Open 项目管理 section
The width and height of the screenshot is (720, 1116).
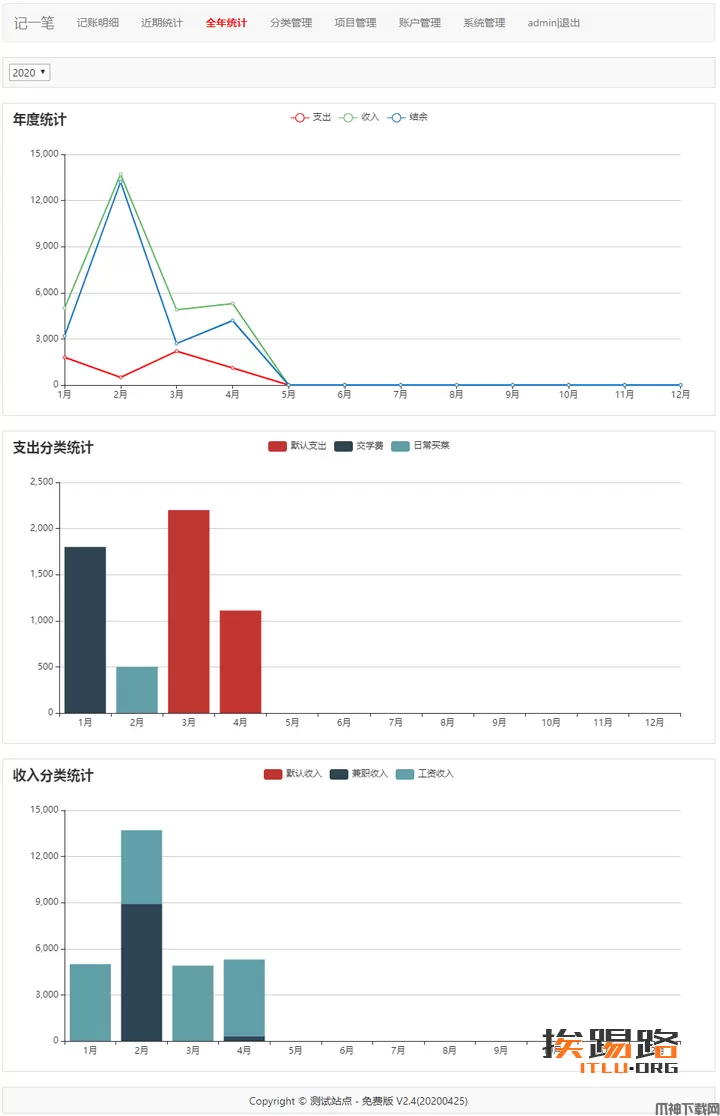click(355, 23)
